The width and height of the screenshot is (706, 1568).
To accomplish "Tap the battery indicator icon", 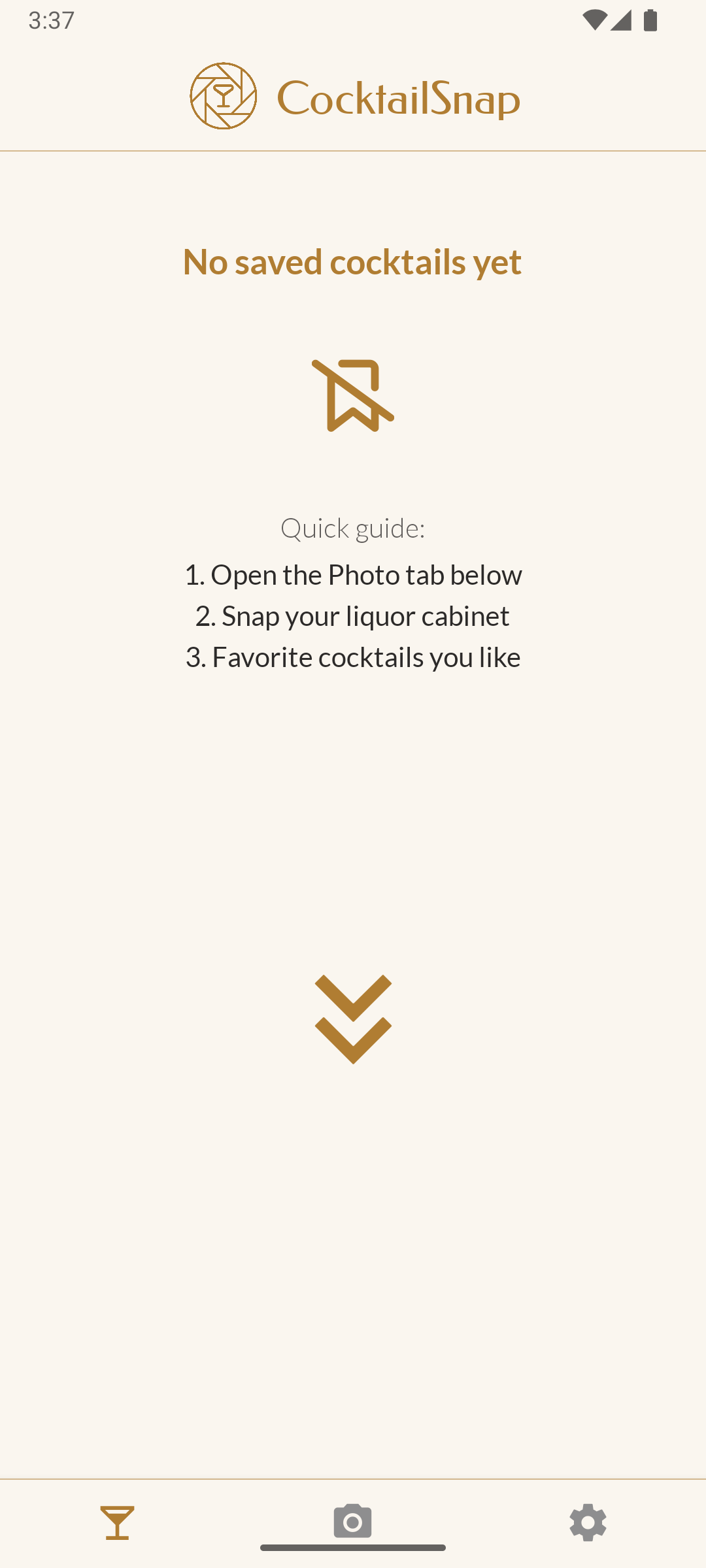I will point(650,20).
